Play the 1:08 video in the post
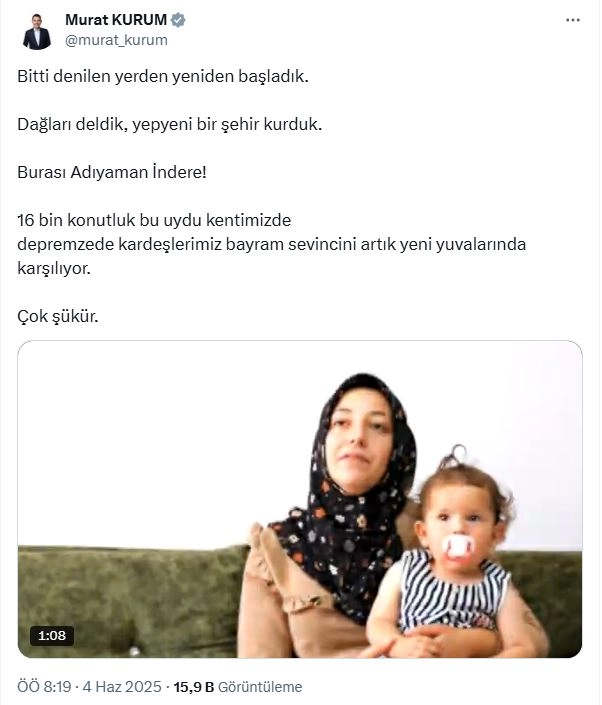This screenshot has width=602, height=705. pos(300,499)
